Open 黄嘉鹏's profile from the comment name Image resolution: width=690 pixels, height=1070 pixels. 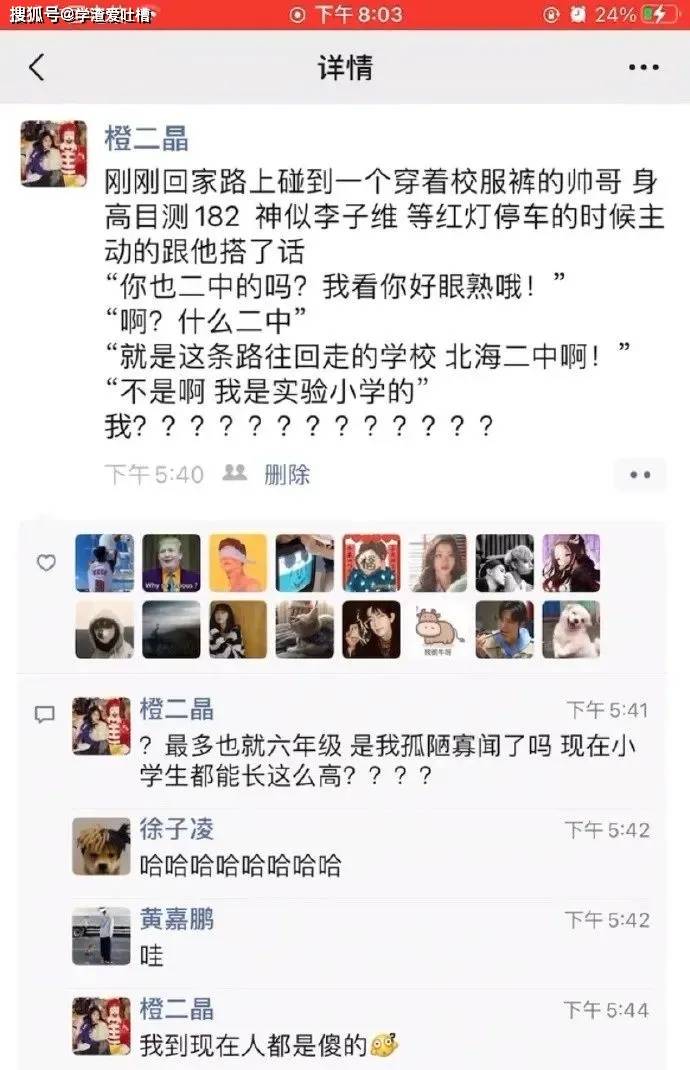pyautogui.click(x=176, y=918)
